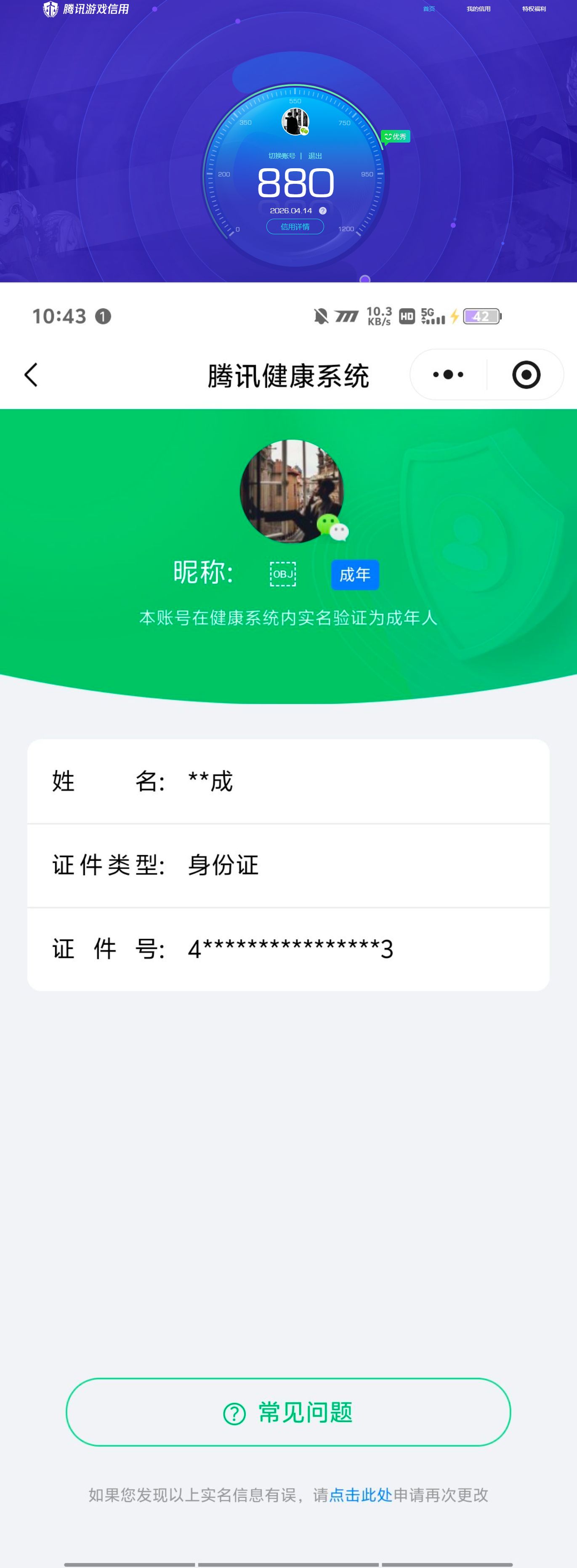Open the 特权福利 page
This screenshot has height=1568, width=577.
coord(534,8)
